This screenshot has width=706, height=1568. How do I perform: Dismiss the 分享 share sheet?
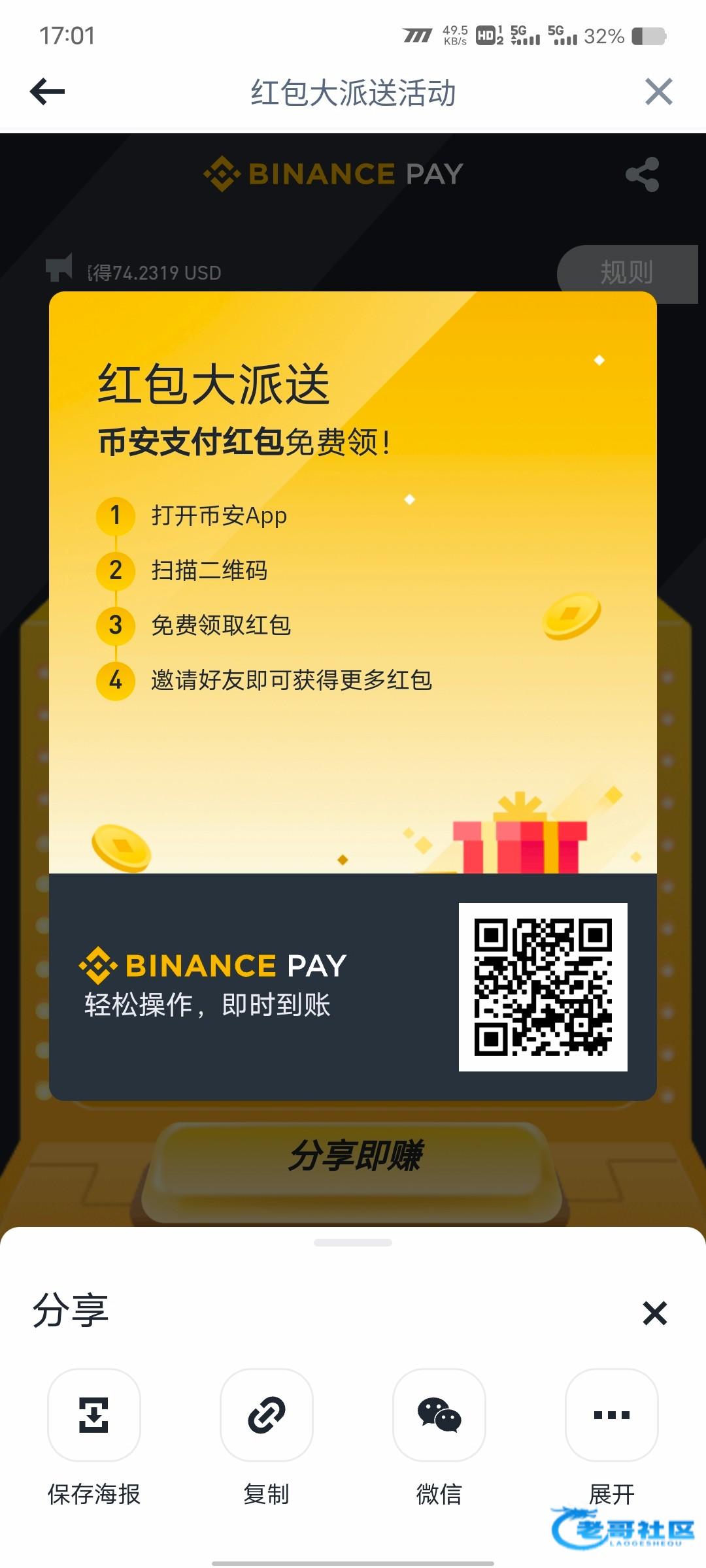654,1313
